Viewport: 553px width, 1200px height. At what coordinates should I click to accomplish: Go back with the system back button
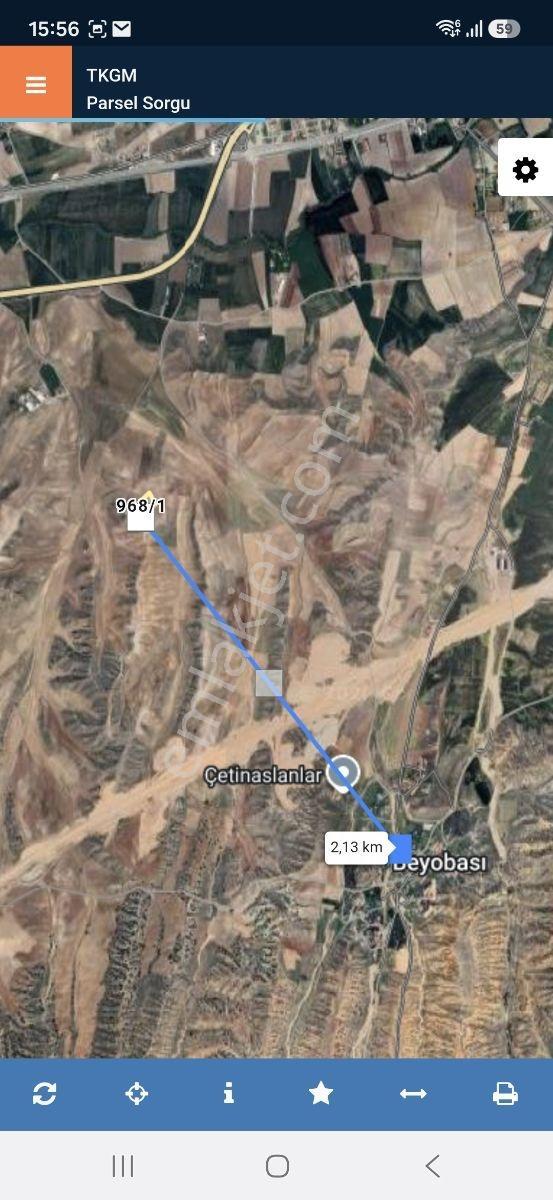432,1166
